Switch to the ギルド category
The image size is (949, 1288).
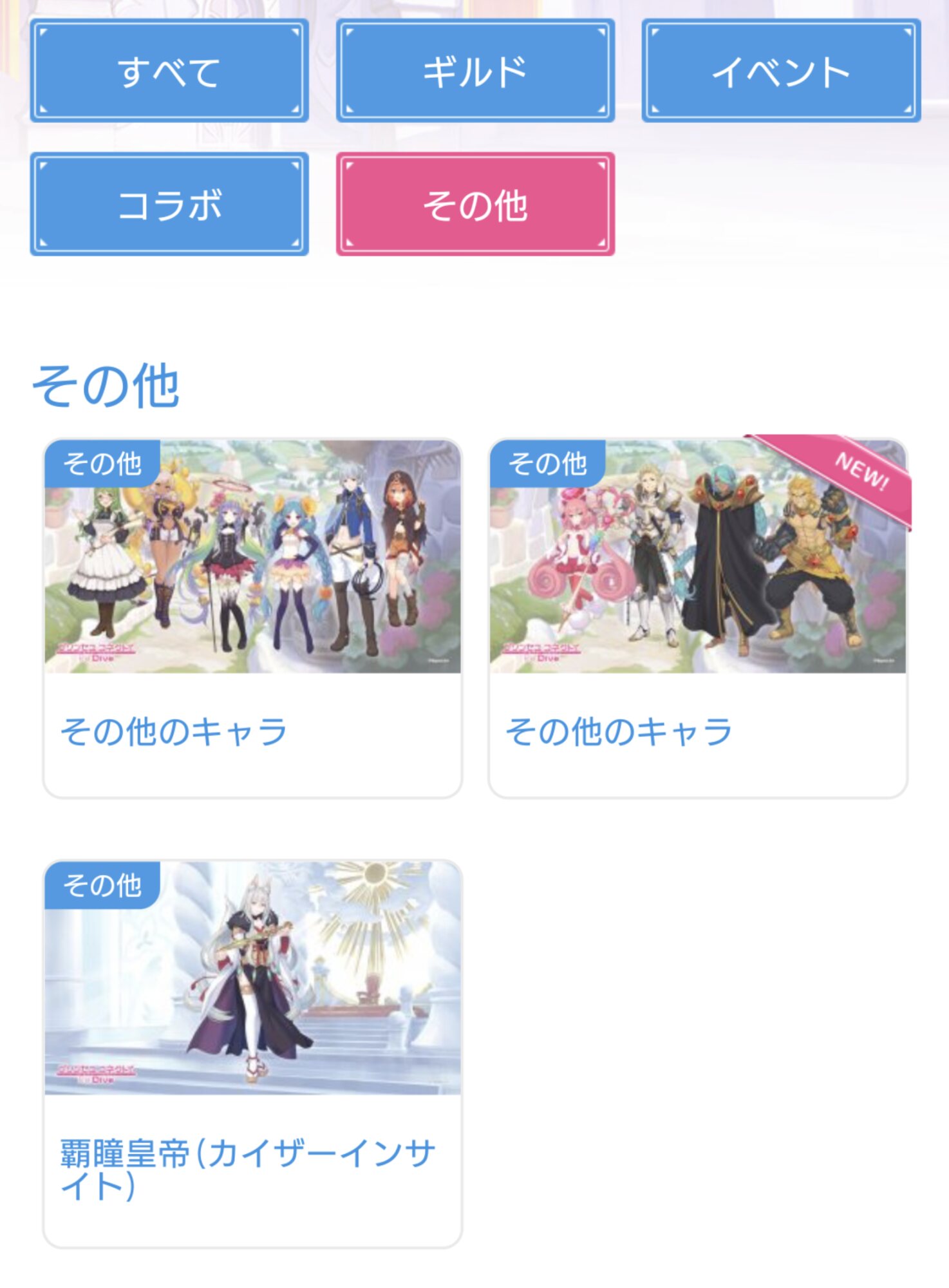pos(475,70)
